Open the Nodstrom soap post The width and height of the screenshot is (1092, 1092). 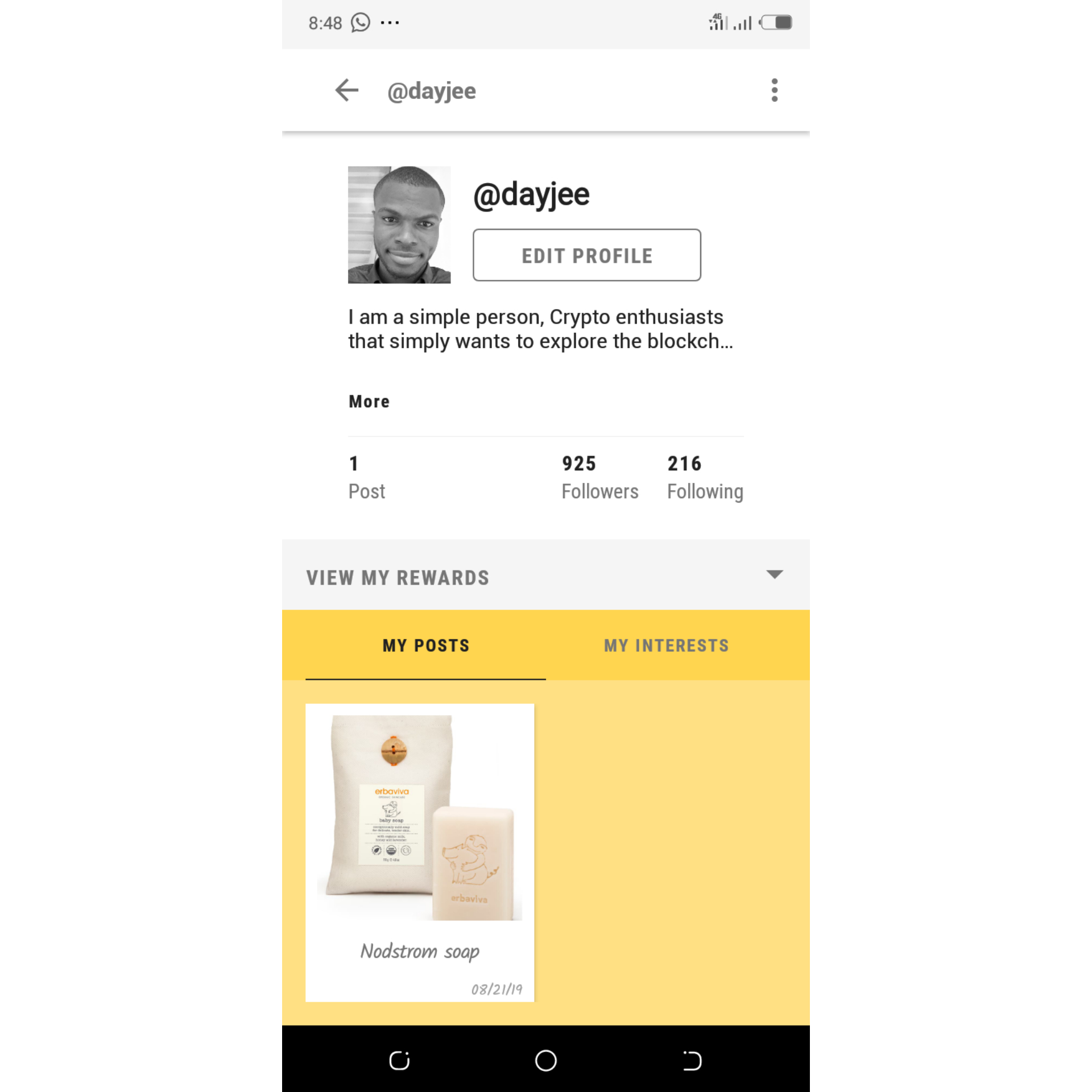tap(420, 852)
